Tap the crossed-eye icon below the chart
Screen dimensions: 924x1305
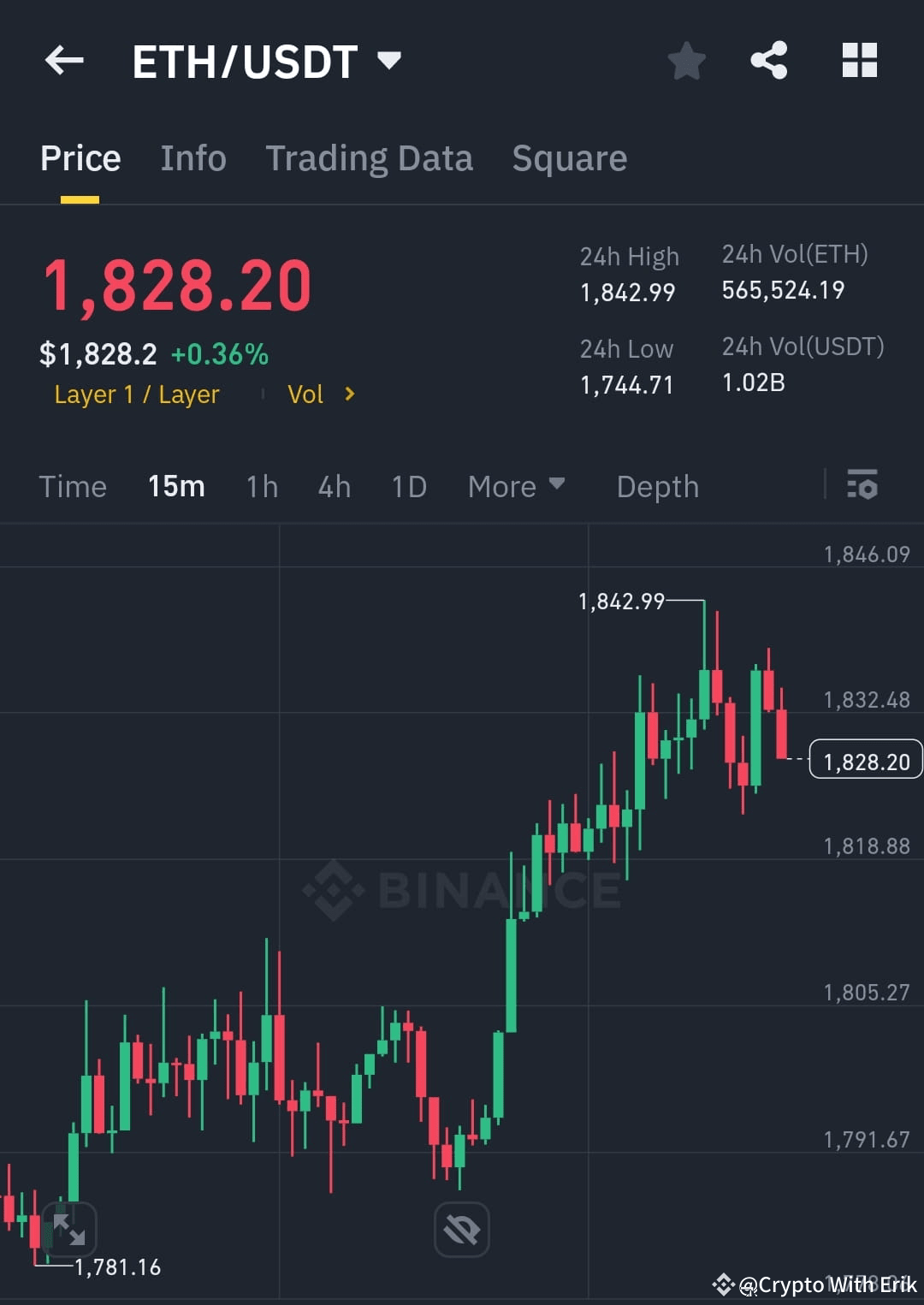click(x=462, y=1230)
